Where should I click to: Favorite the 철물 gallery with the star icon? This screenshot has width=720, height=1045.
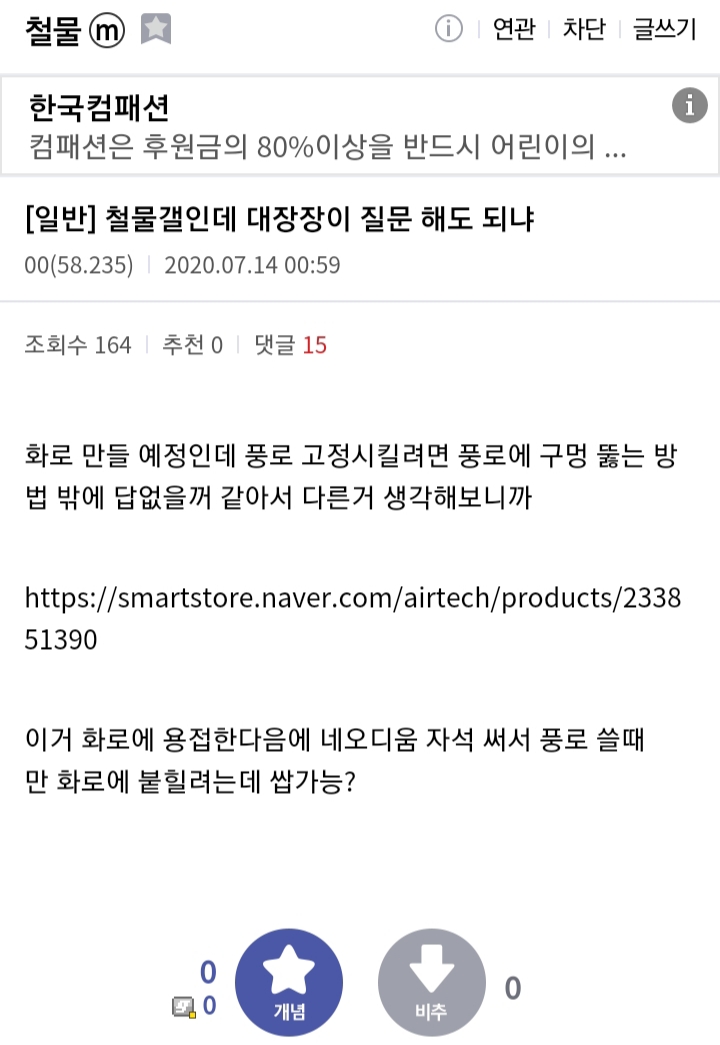coord(156,30)
